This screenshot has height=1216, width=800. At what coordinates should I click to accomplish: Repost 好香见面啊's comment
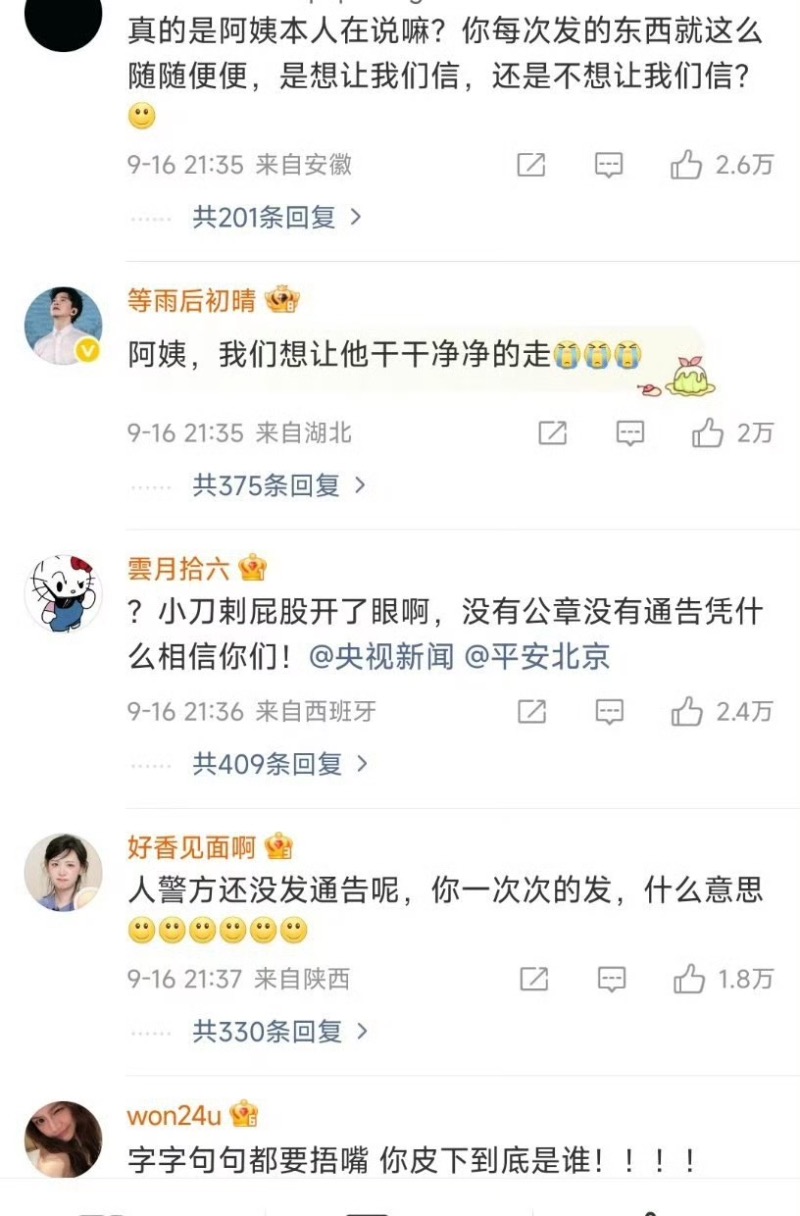[534, 979]
